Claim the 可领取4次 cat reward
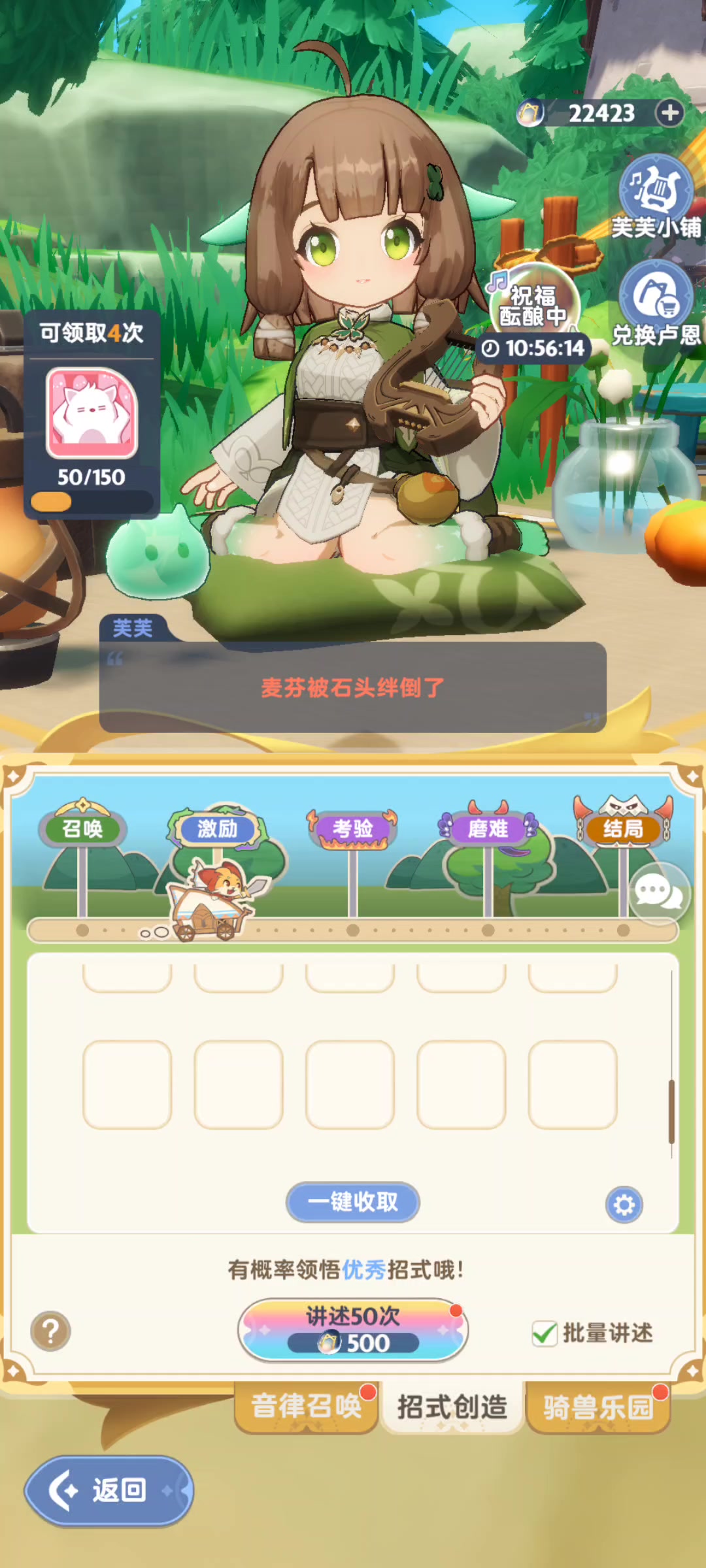The height and width of the screenshot is (1568, 706). click(x=92, y=414)
